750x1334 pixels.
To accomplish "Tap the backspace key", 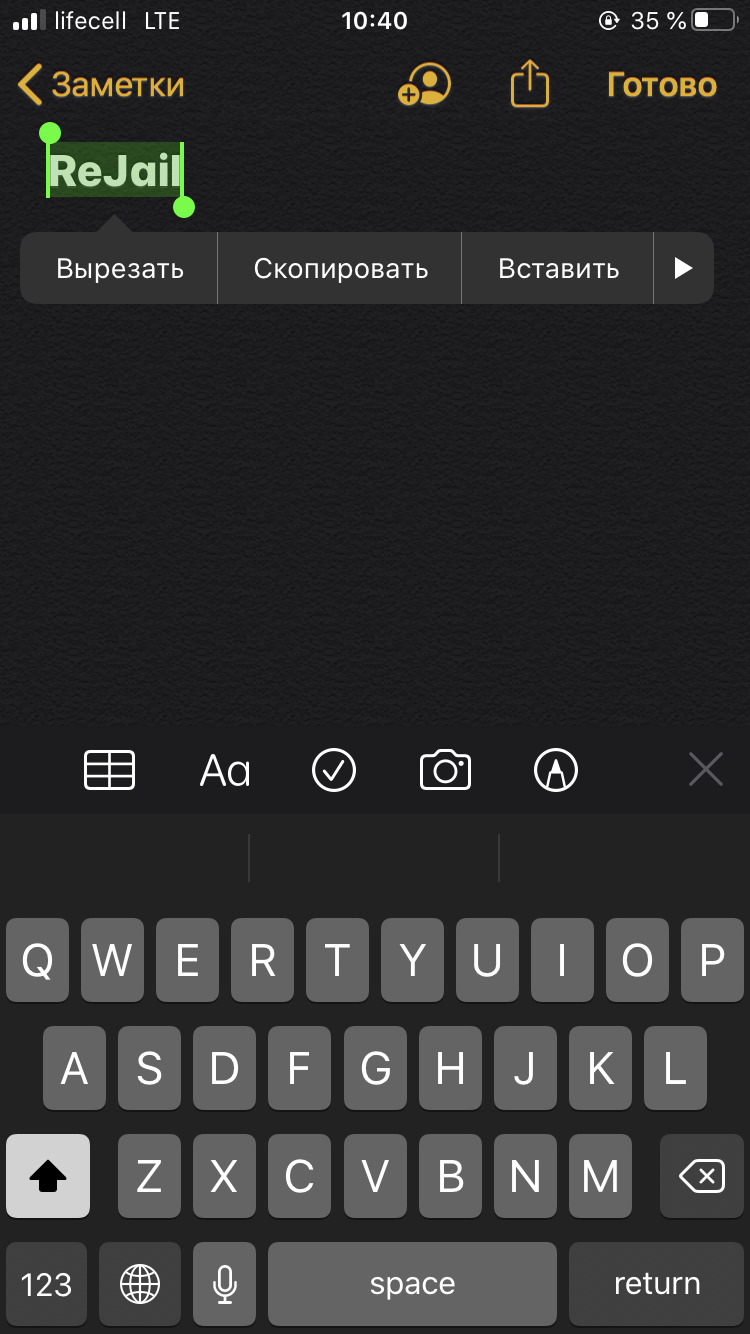I will pyautogui.click(x=702, y=1176).
